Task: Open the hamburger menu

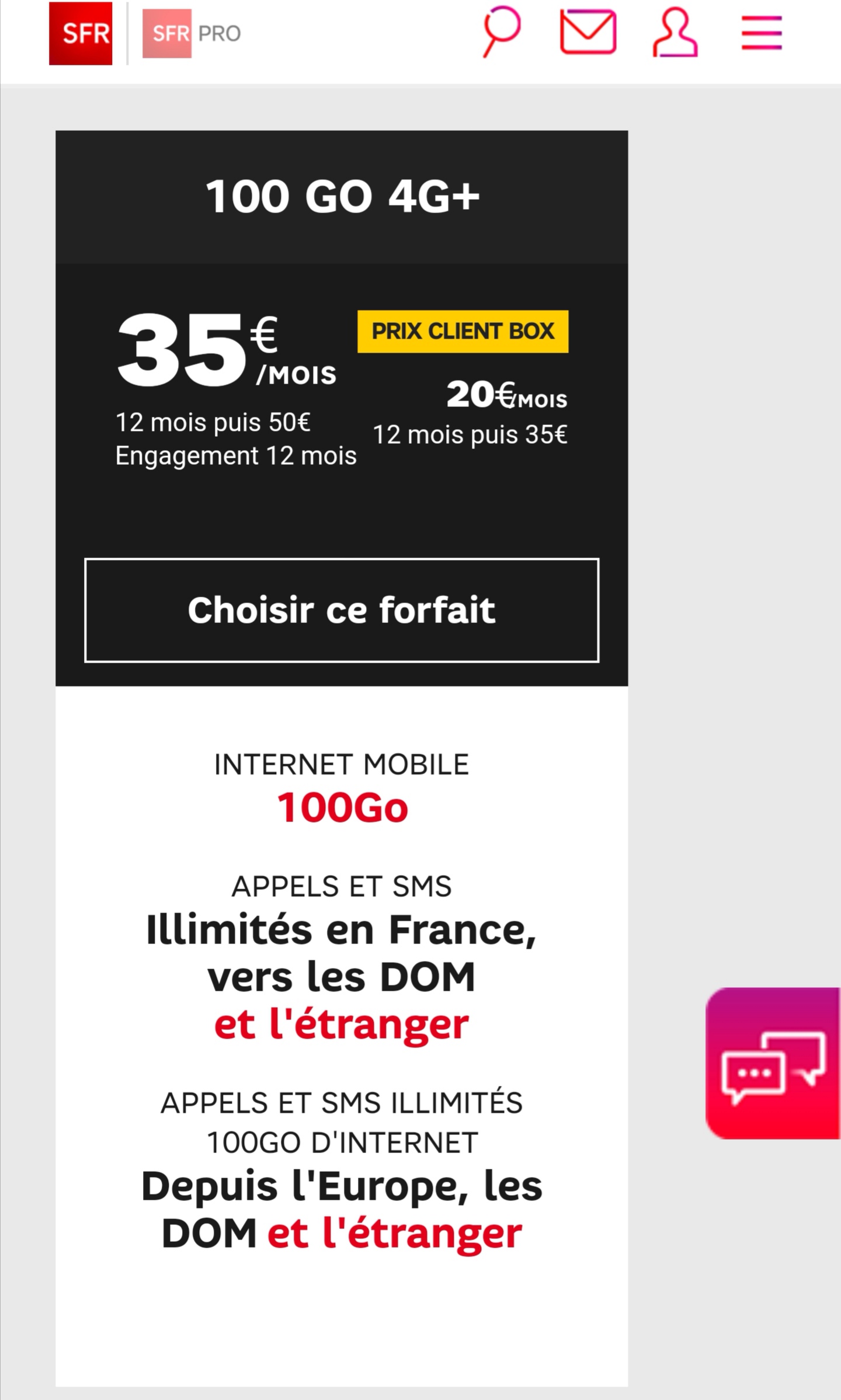Action: point(762,33)
